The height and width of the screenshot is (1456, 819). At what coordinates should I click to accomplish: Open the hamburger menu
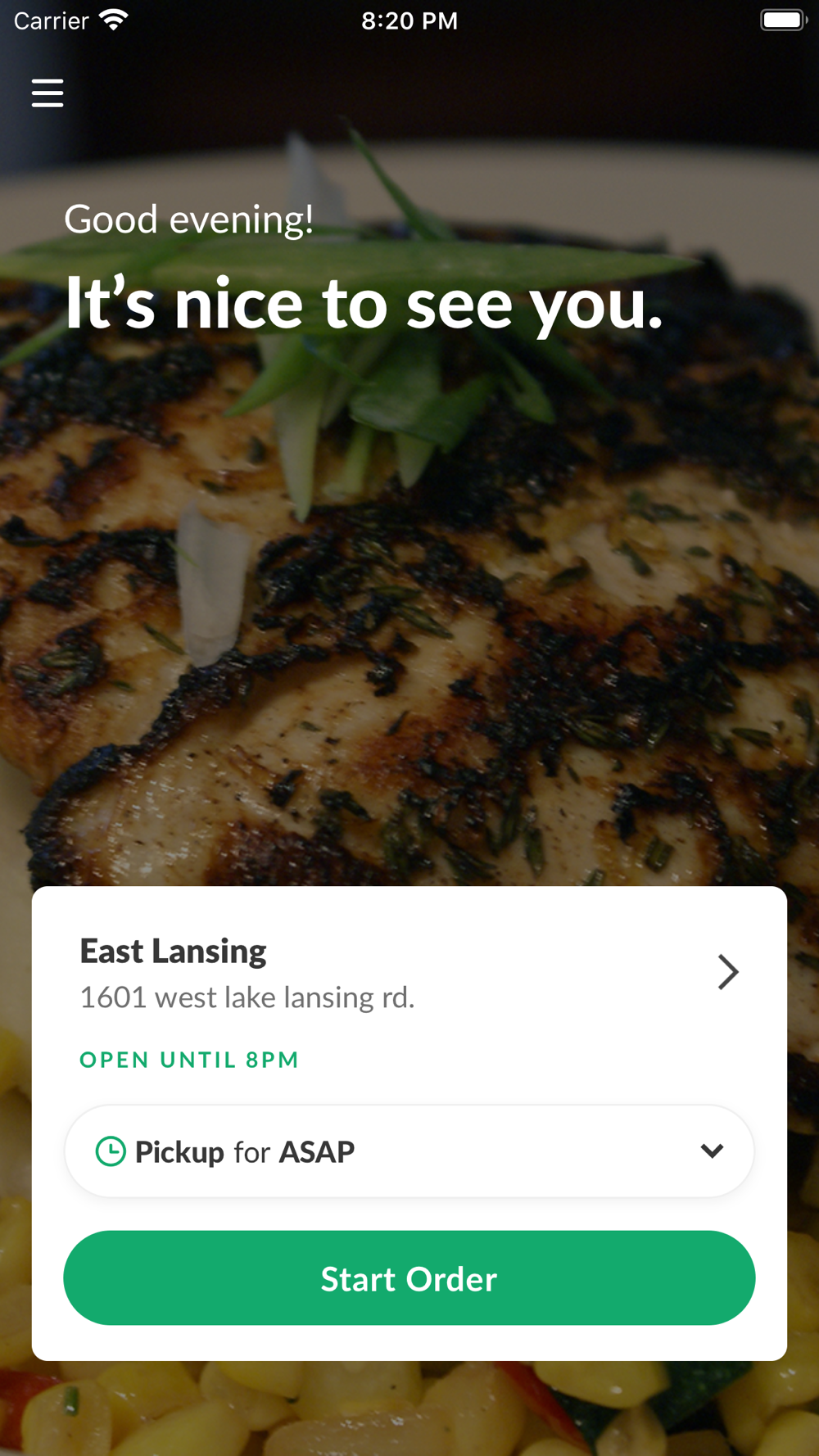48,93
